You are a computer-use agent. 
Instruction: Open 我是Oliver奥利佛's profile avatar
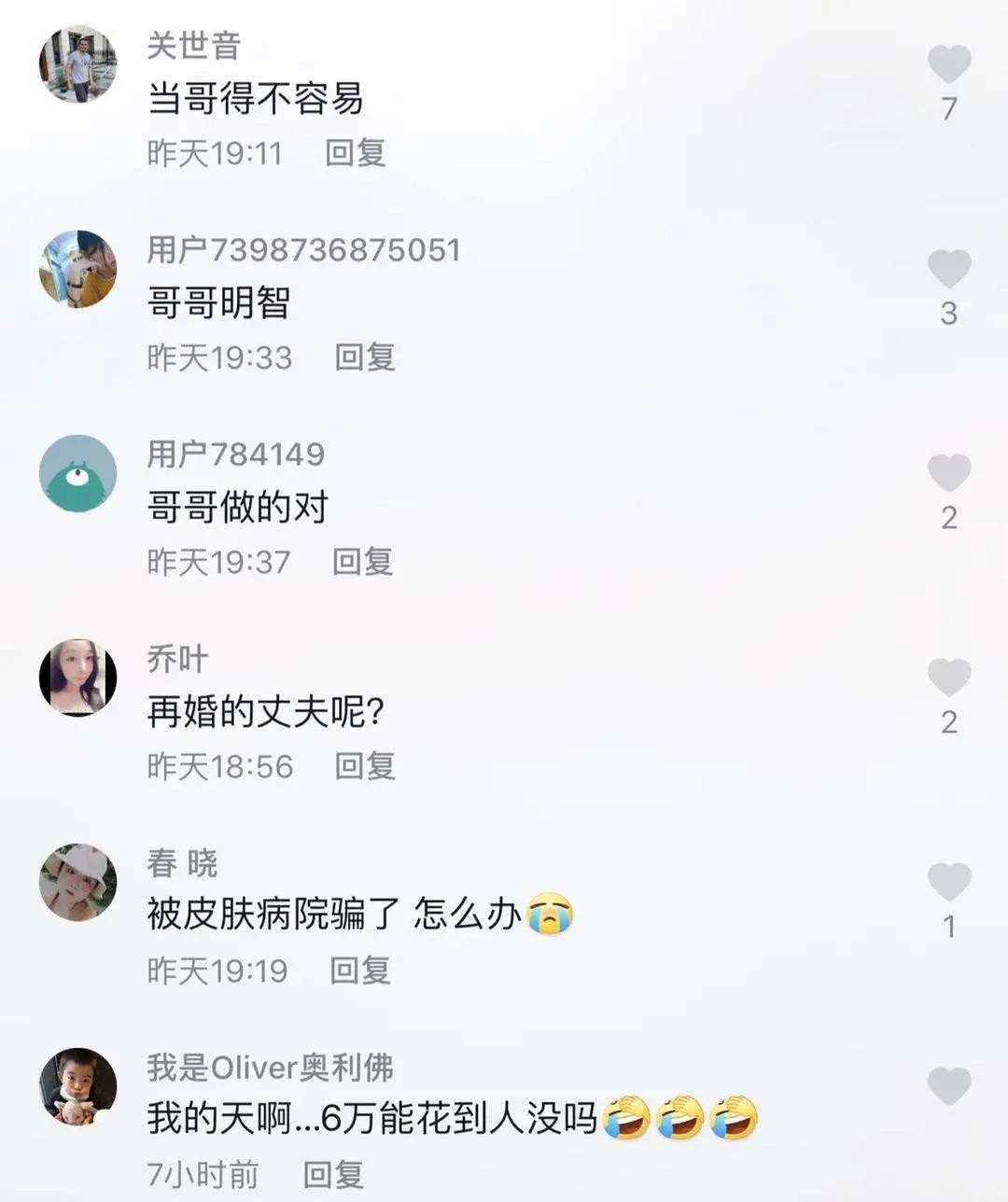pos(78,1086)
